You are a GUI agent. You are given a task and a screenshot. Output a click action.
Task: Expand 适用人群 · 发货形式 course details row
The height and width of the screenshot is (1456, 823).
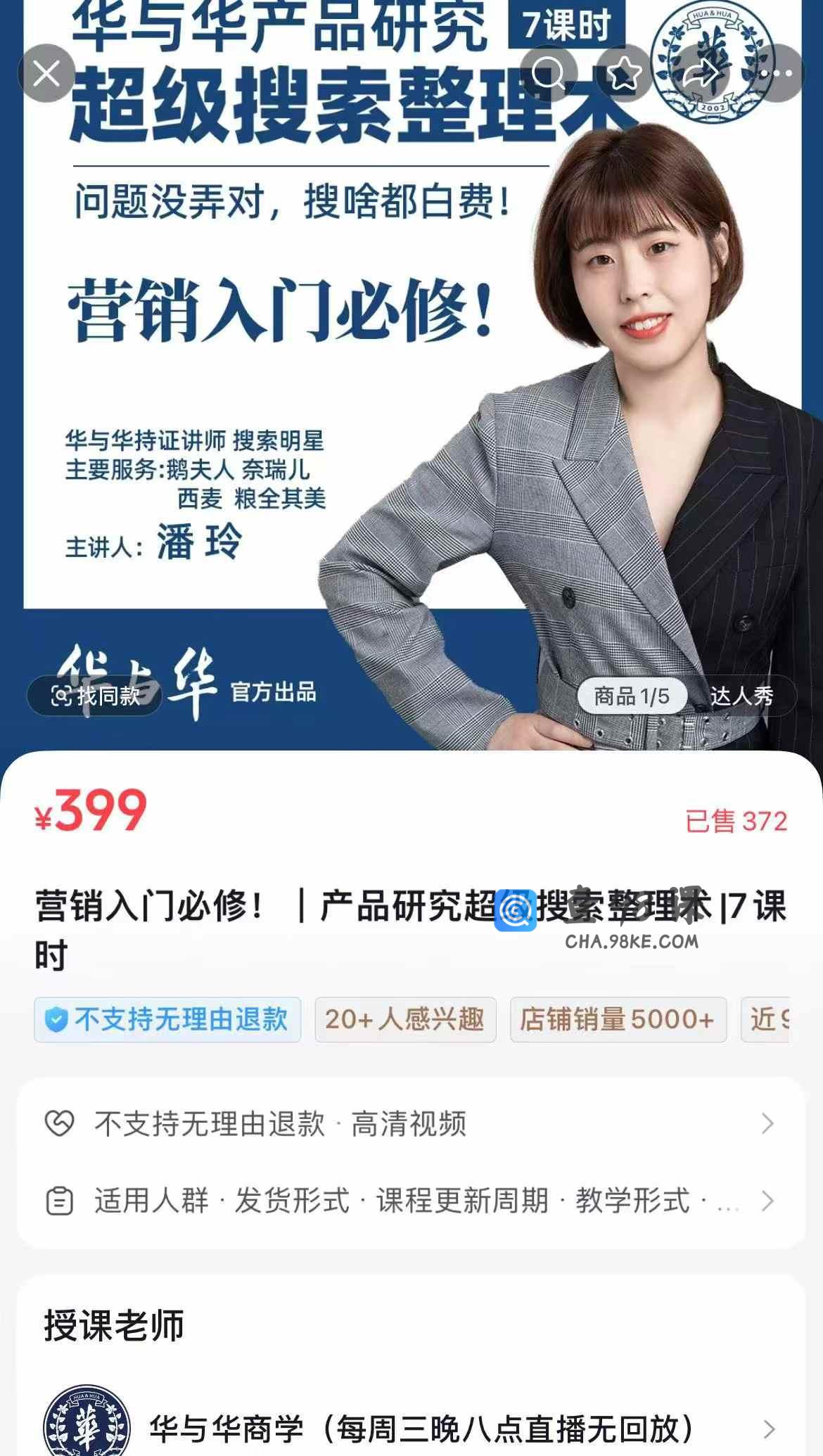[x=411, y=1201]
